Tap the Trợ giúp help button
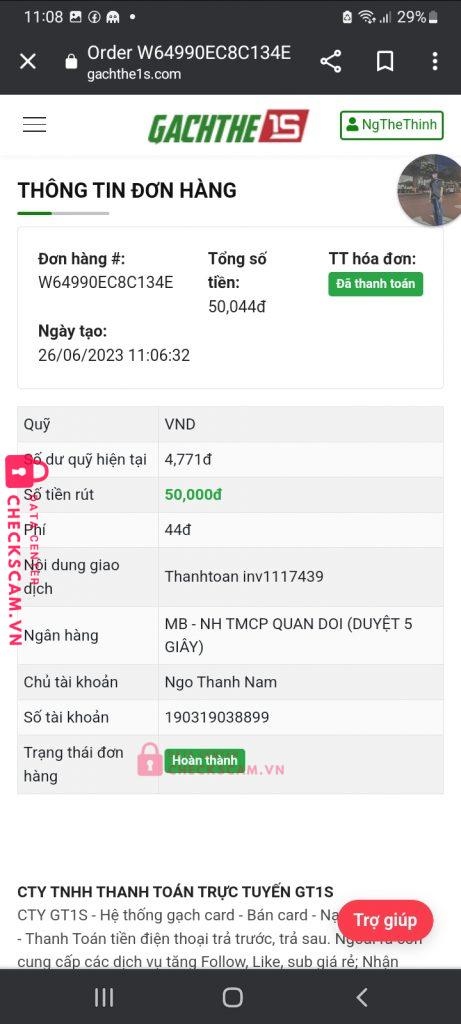Image resolution: width=461 pixels, height=1024 pixels. coord(385,920)
